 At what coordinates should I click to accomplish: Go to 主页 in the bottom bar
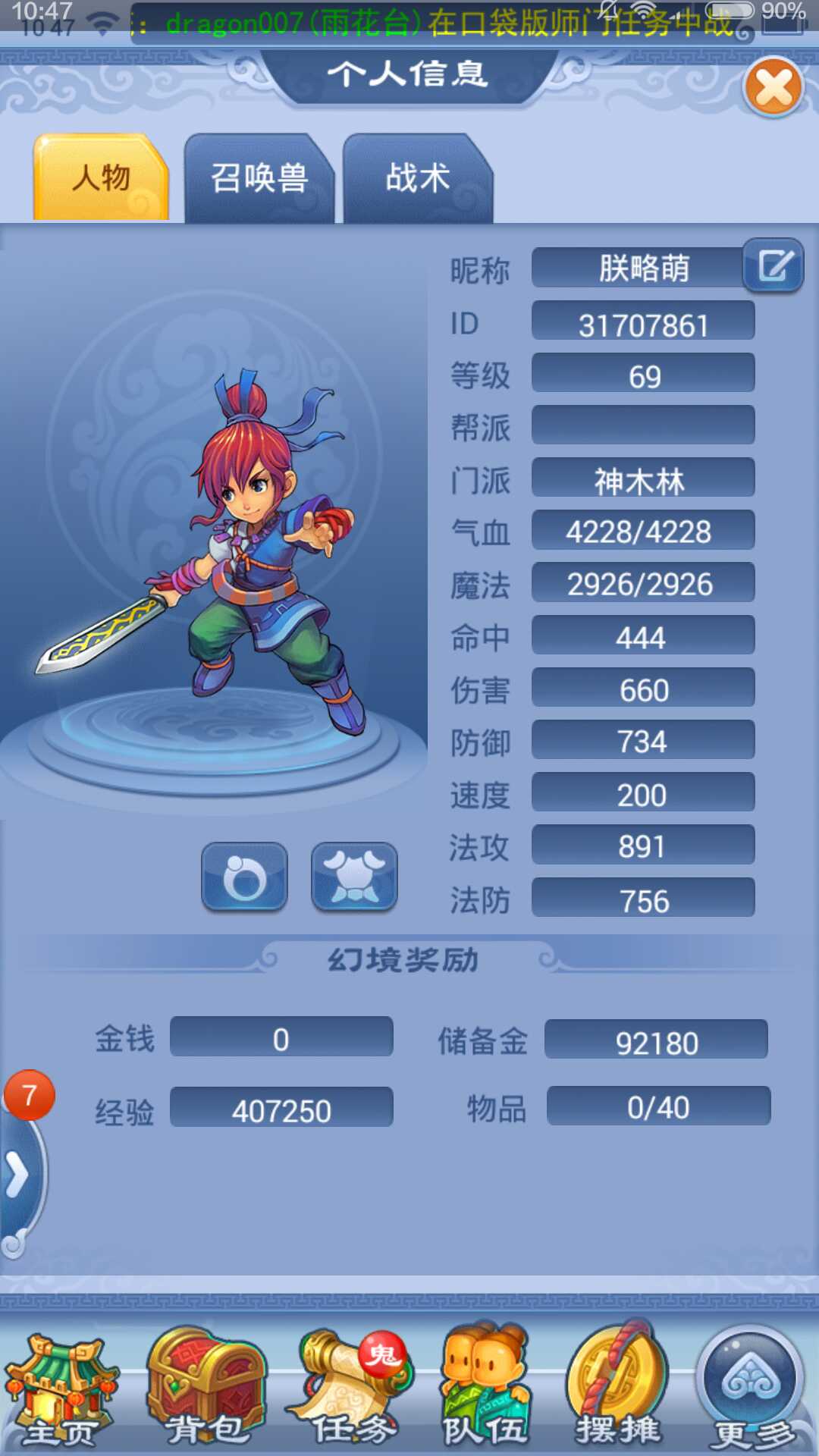pos(61,1388)
